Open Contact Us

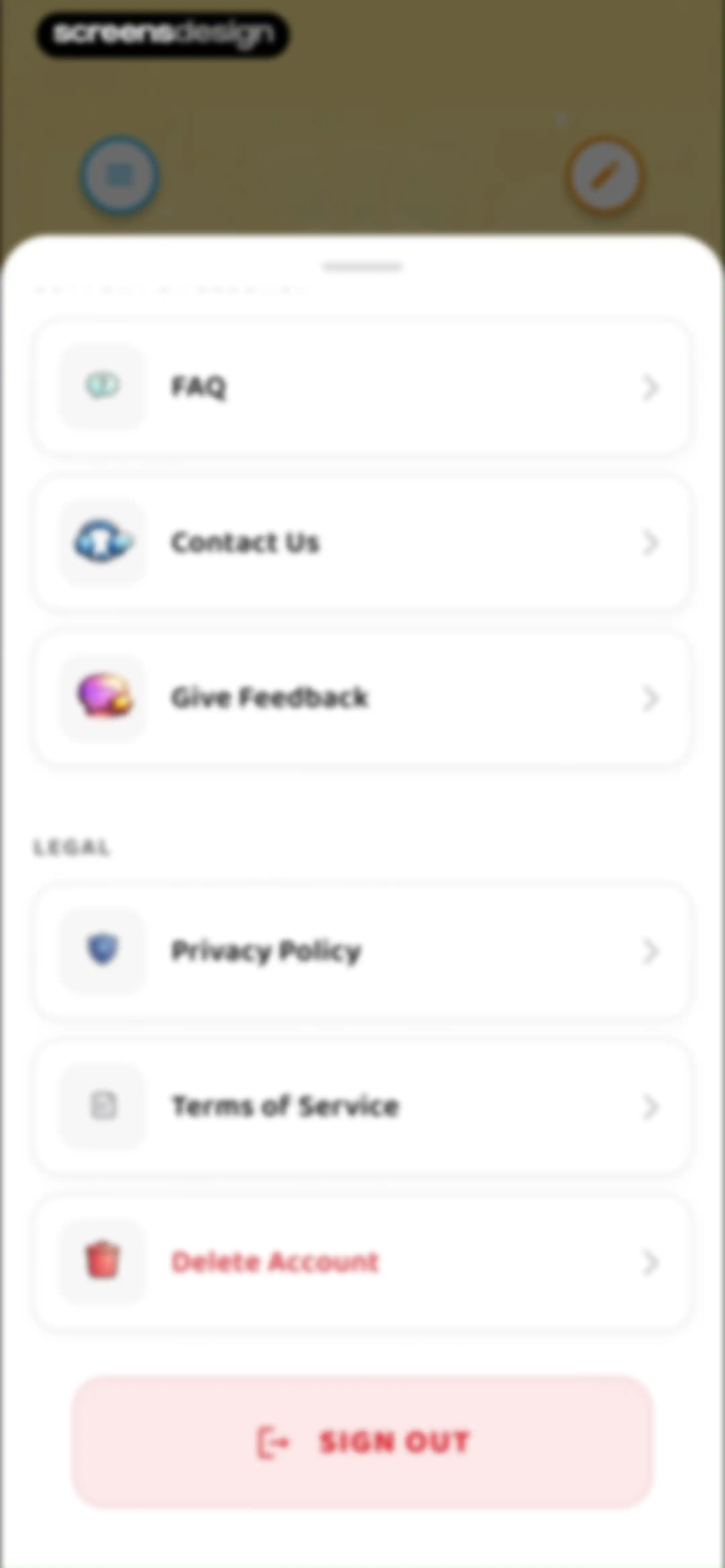(361, 542)
